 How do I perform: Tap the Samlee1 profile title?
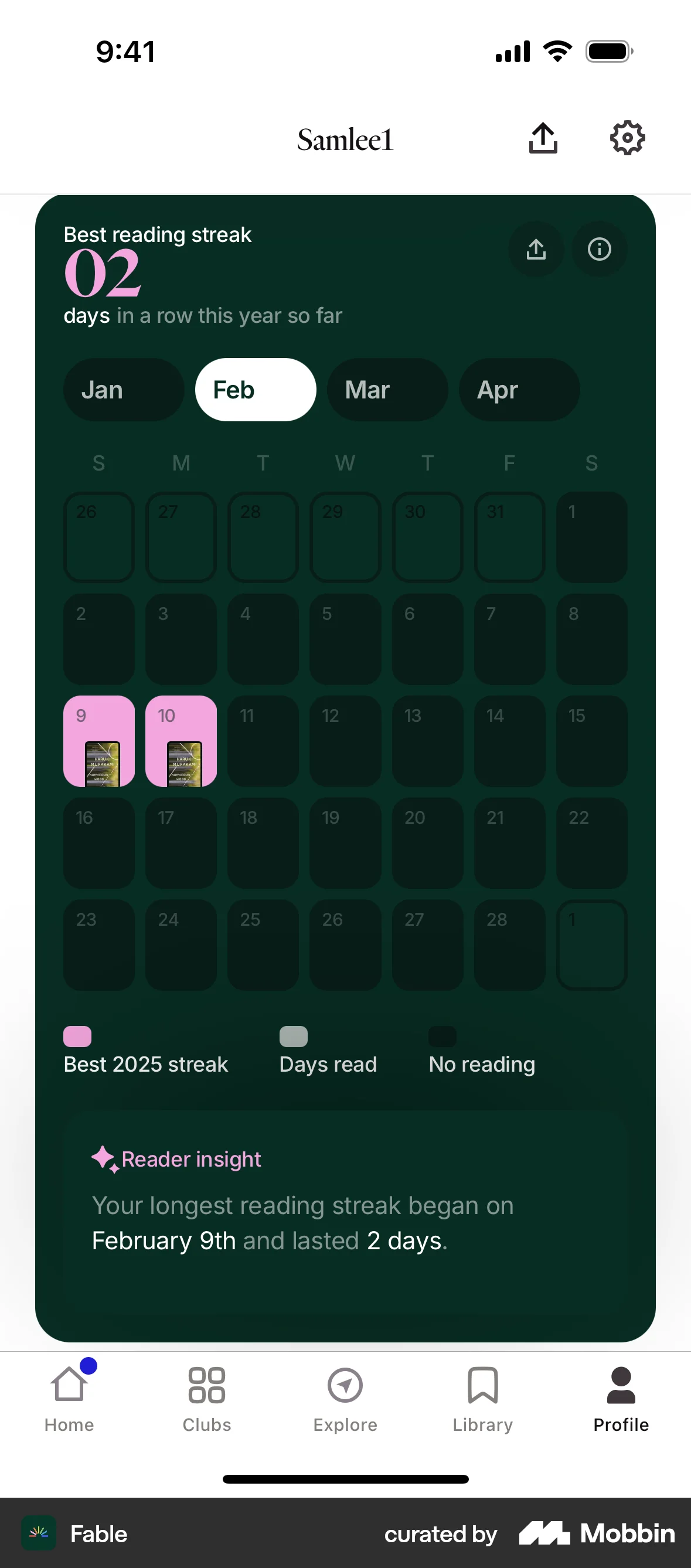click(345, 139)
